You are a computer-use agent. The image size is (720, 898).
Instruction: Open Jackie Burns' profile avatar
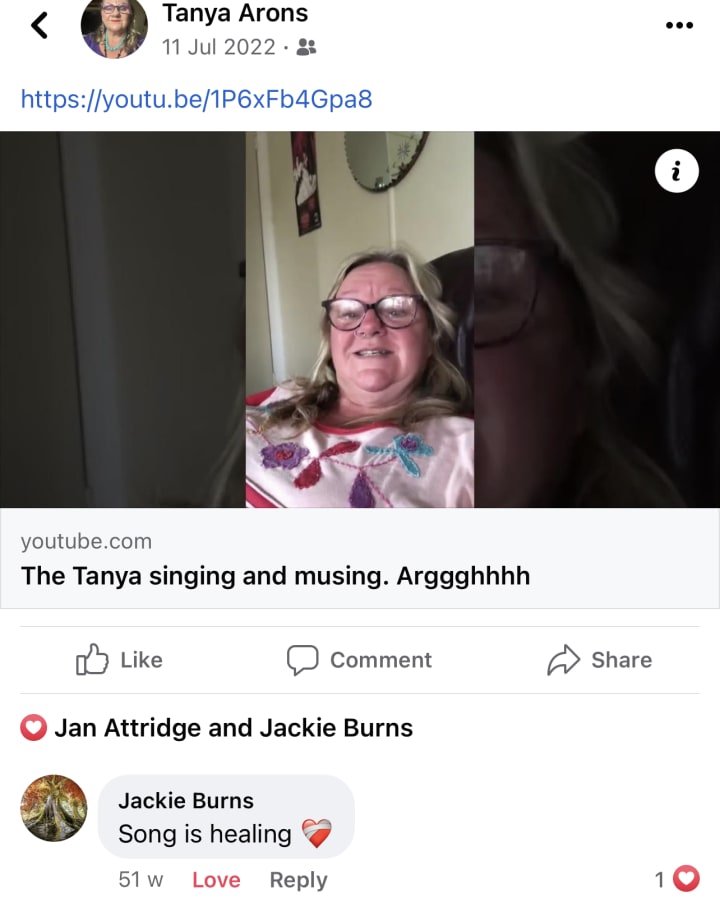(x=54, y=808)
